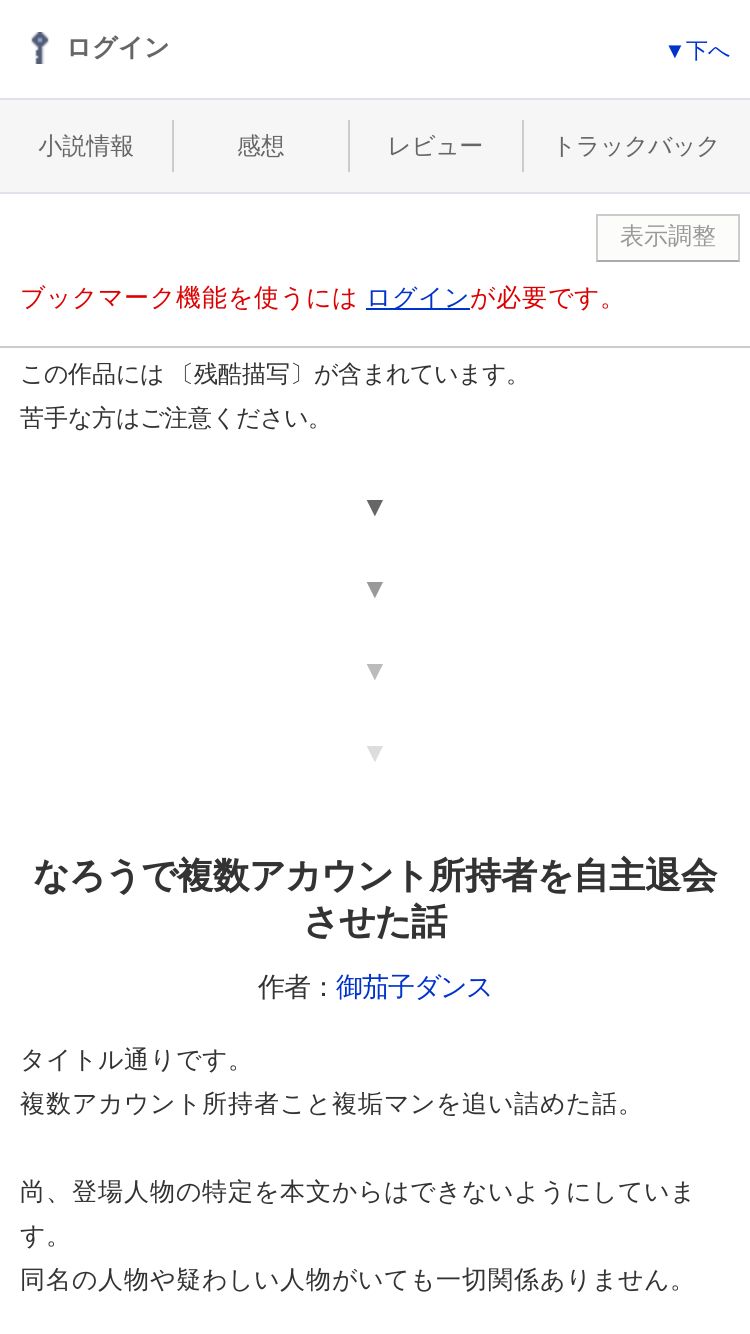Image resolution: width=750 pixels, height=1334 pixels.
Task: Open the レビュー tab
Action: pos(435,146)
